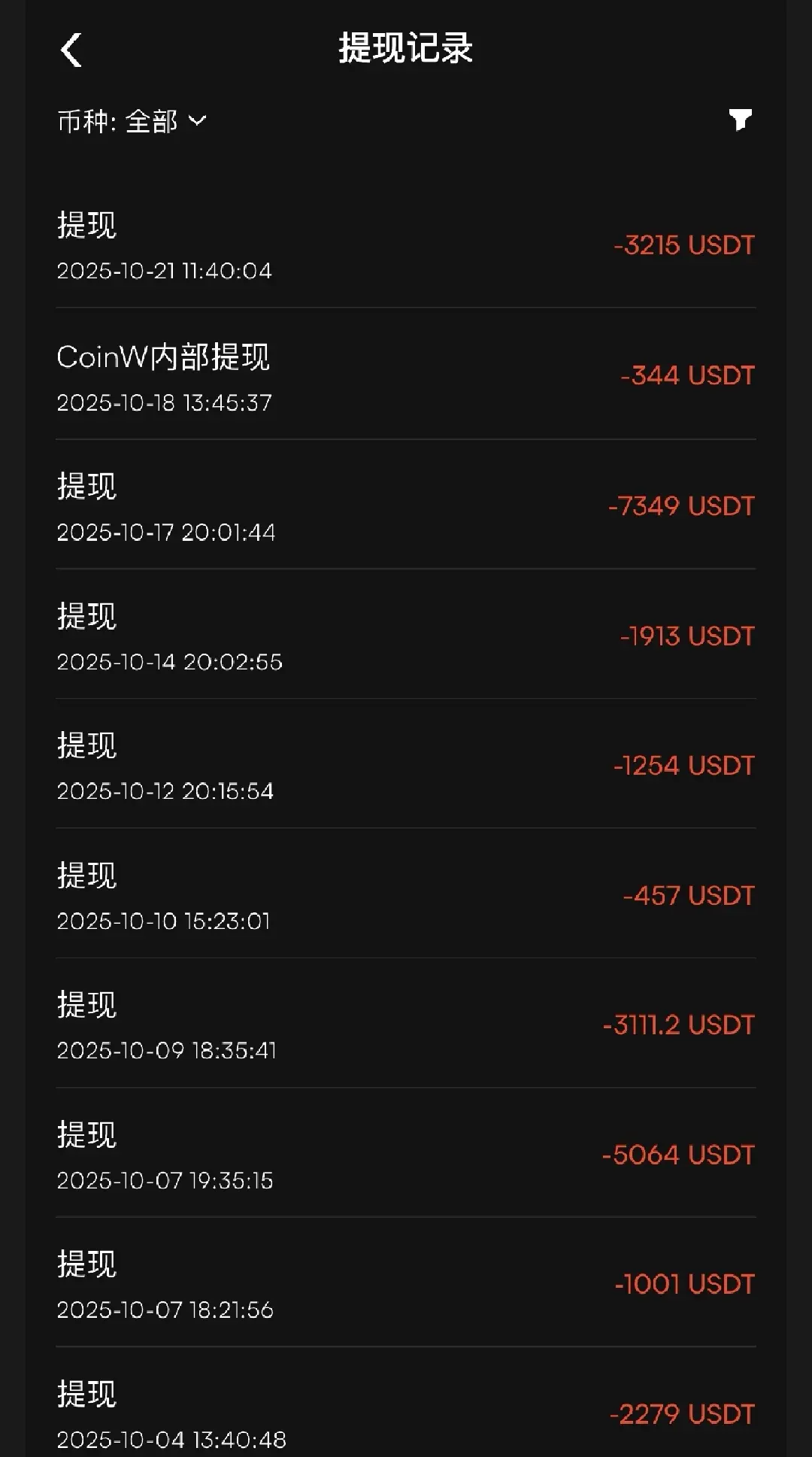The image size is (812, 1457).
Task: Select the -1913 USDT withdrawal entry
Action: pyautogui.click(x=406, y=636)
